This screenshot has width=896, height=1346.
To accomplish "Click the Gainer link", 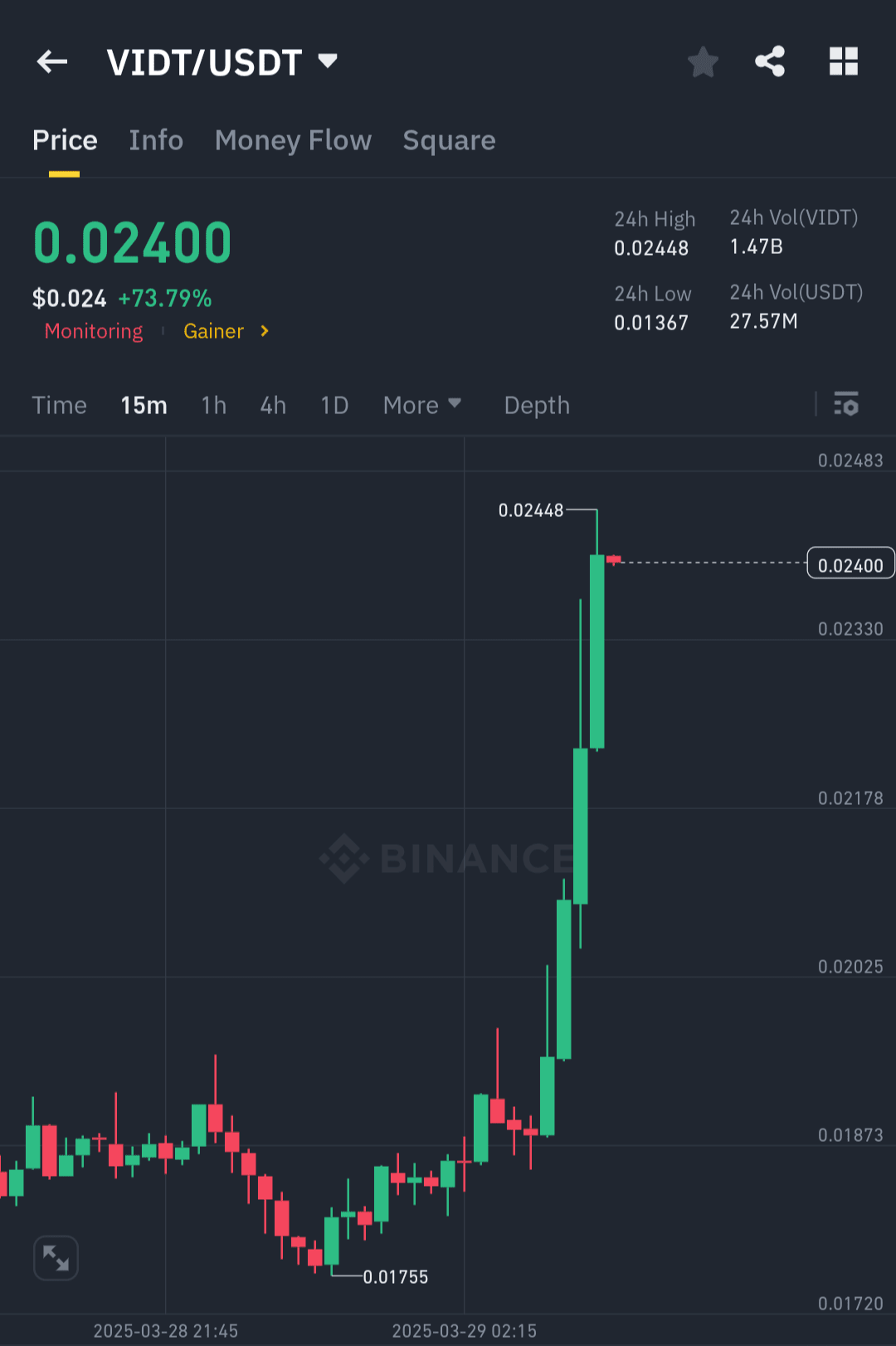I will 214,331.
